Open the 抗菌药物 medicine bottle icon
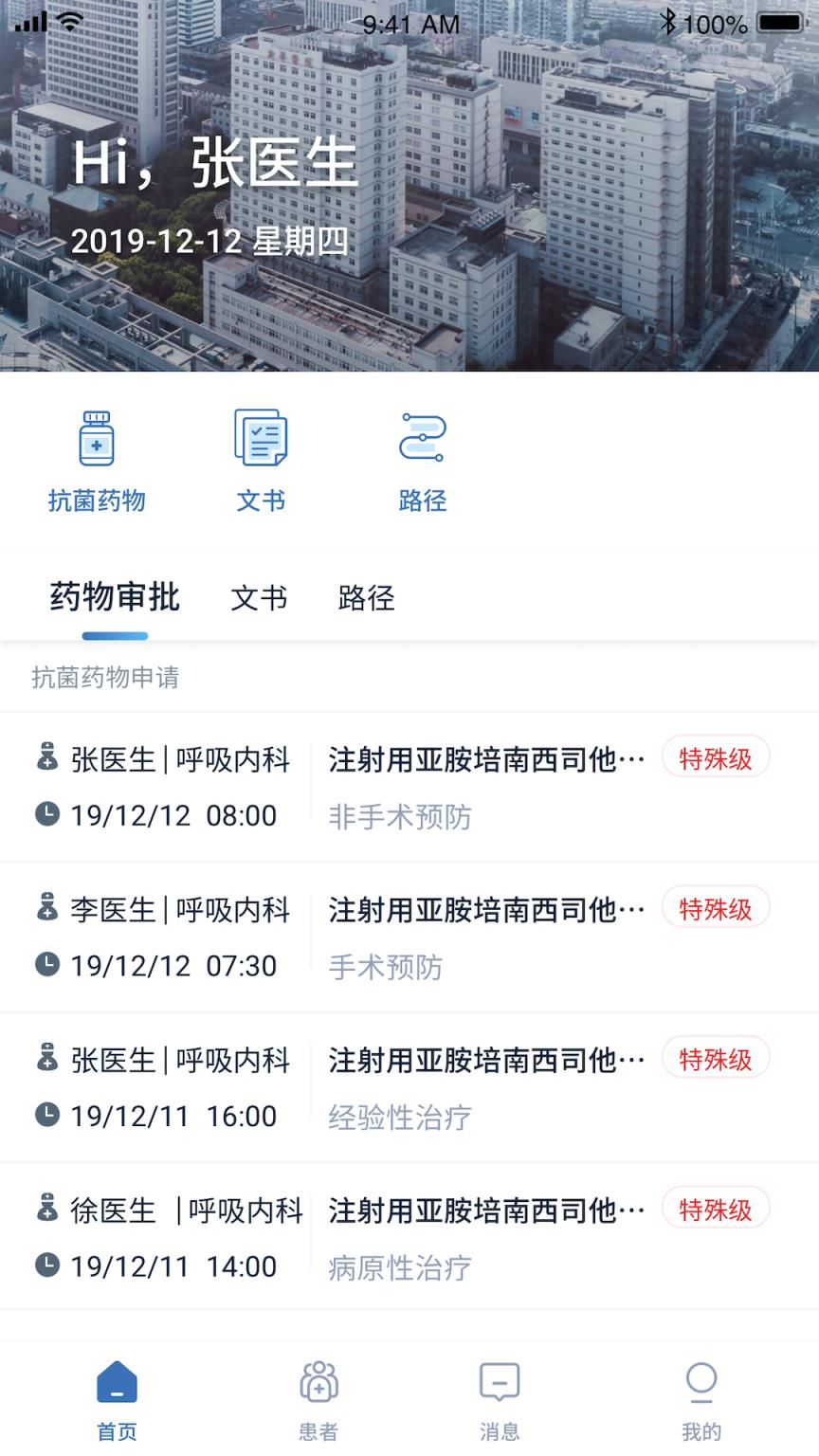Image resolution: width=819 pixels, height=1456 pixels. 95,438
